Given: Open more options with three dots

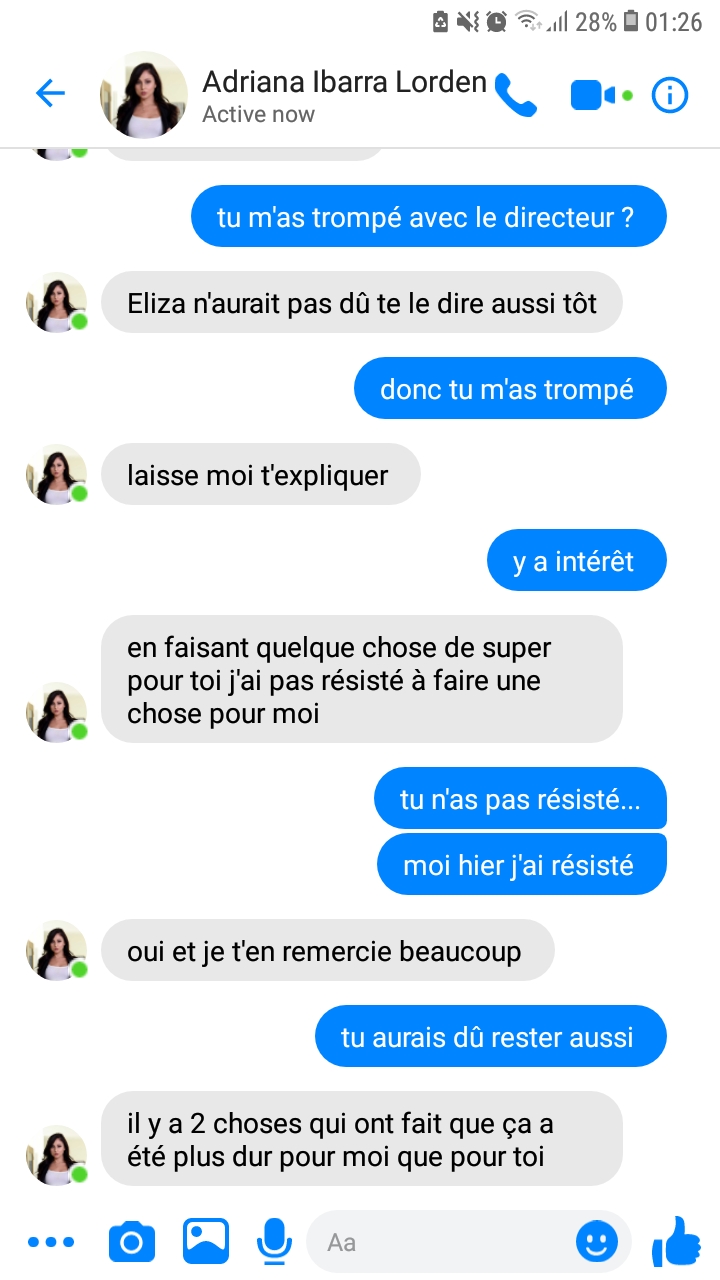Looking at the screenshot, I should 50,1242.
